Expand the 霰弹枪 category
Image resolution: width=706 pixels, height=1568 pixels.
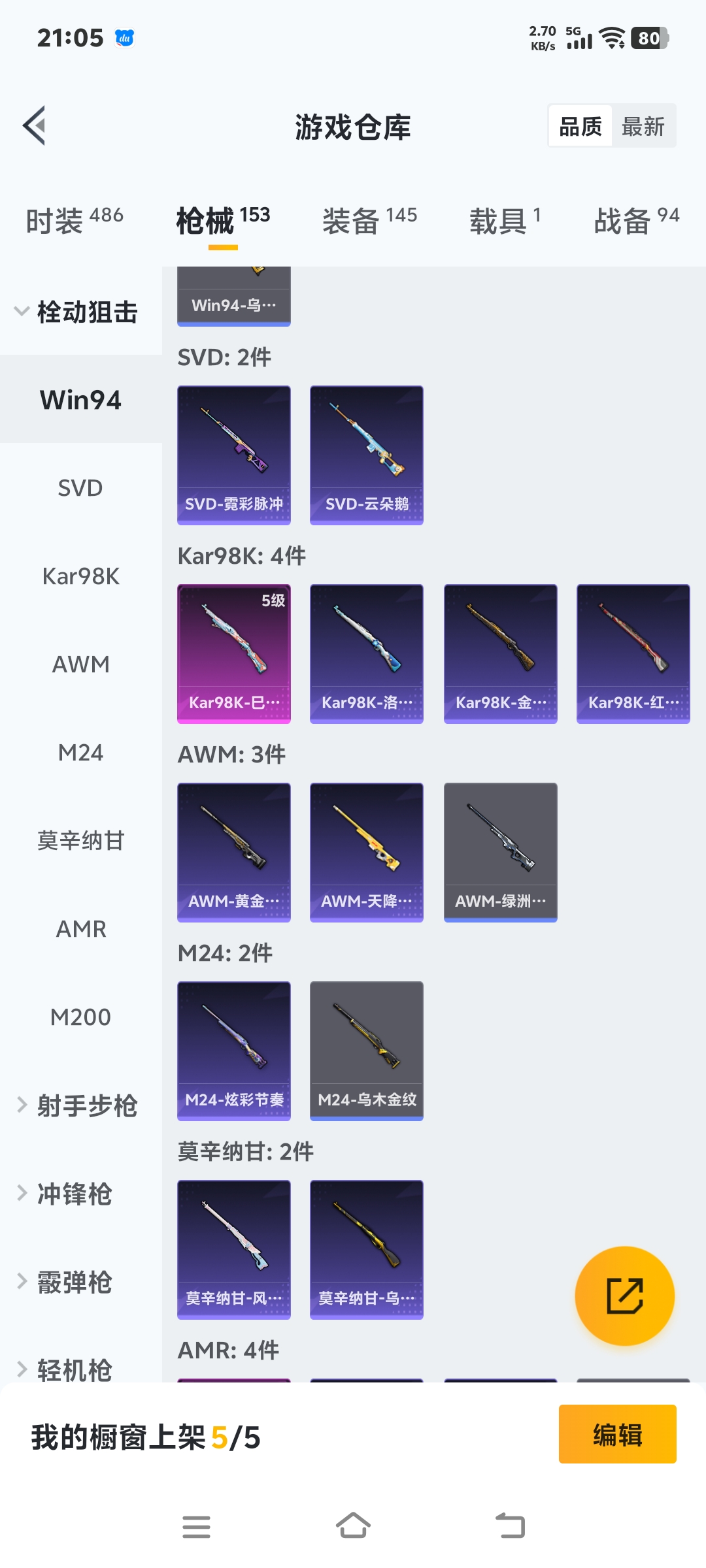75,1282
